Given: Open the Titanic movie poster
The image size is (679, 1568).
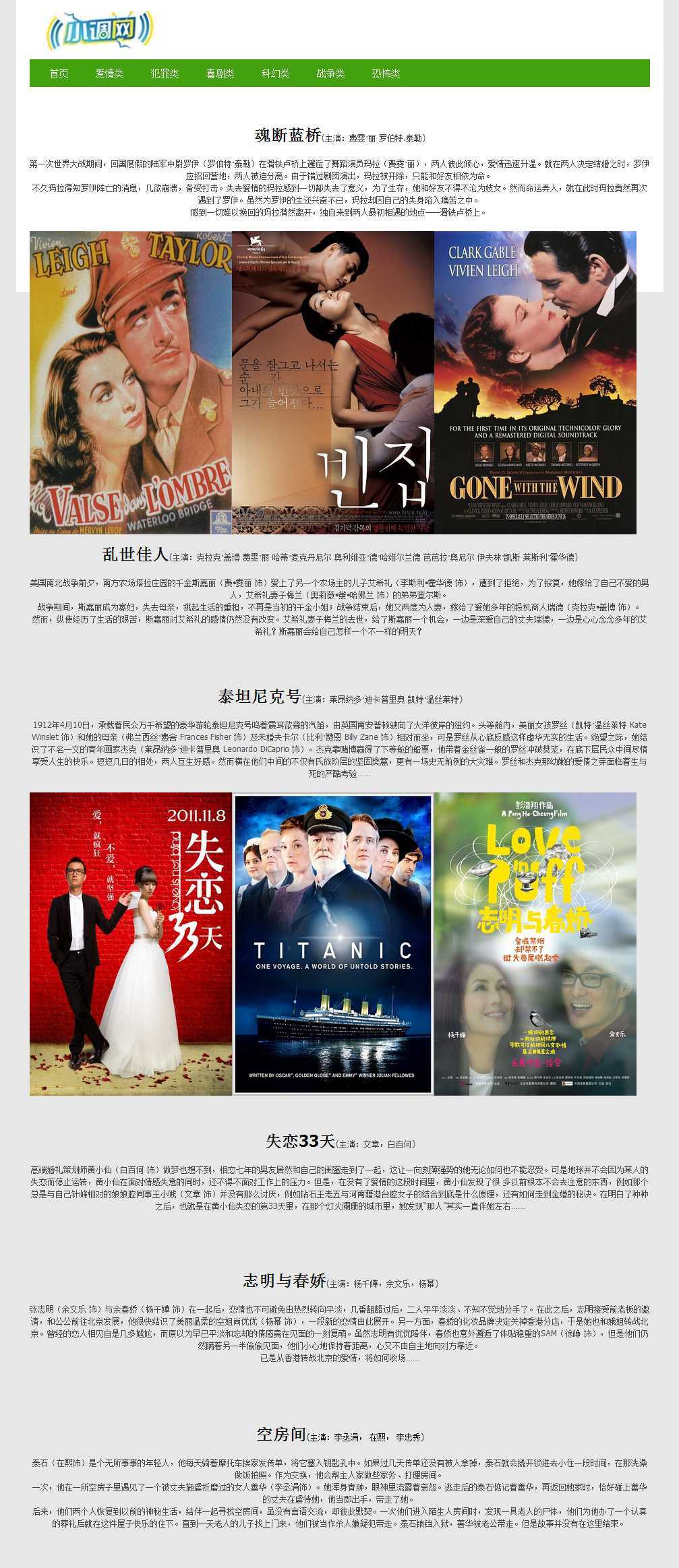Looking at the screenshot, I should pyautogui.click(x=333, y=943).
